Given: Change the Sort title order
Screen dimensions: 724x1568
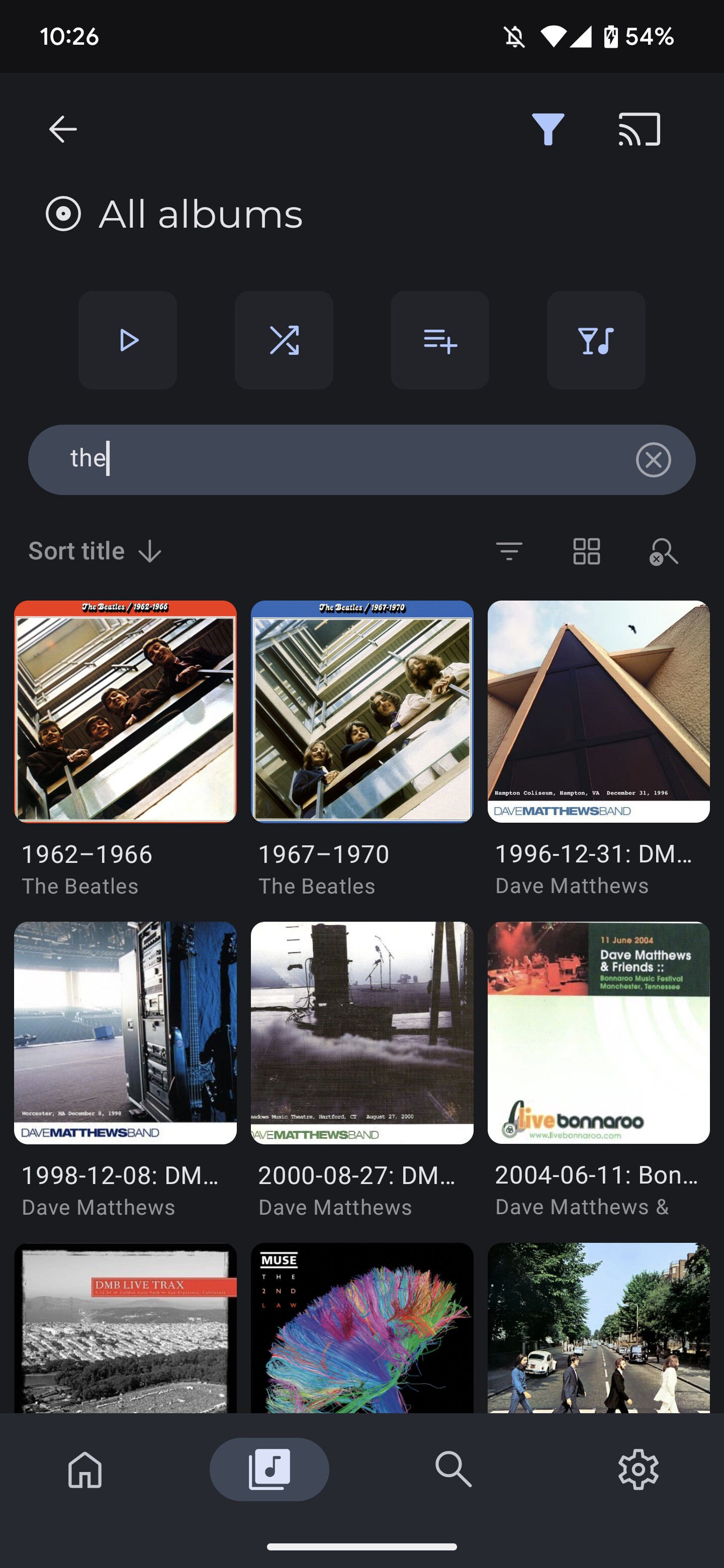Looking at the screenshot, I should pyautogui.click(x=95, y=551).
